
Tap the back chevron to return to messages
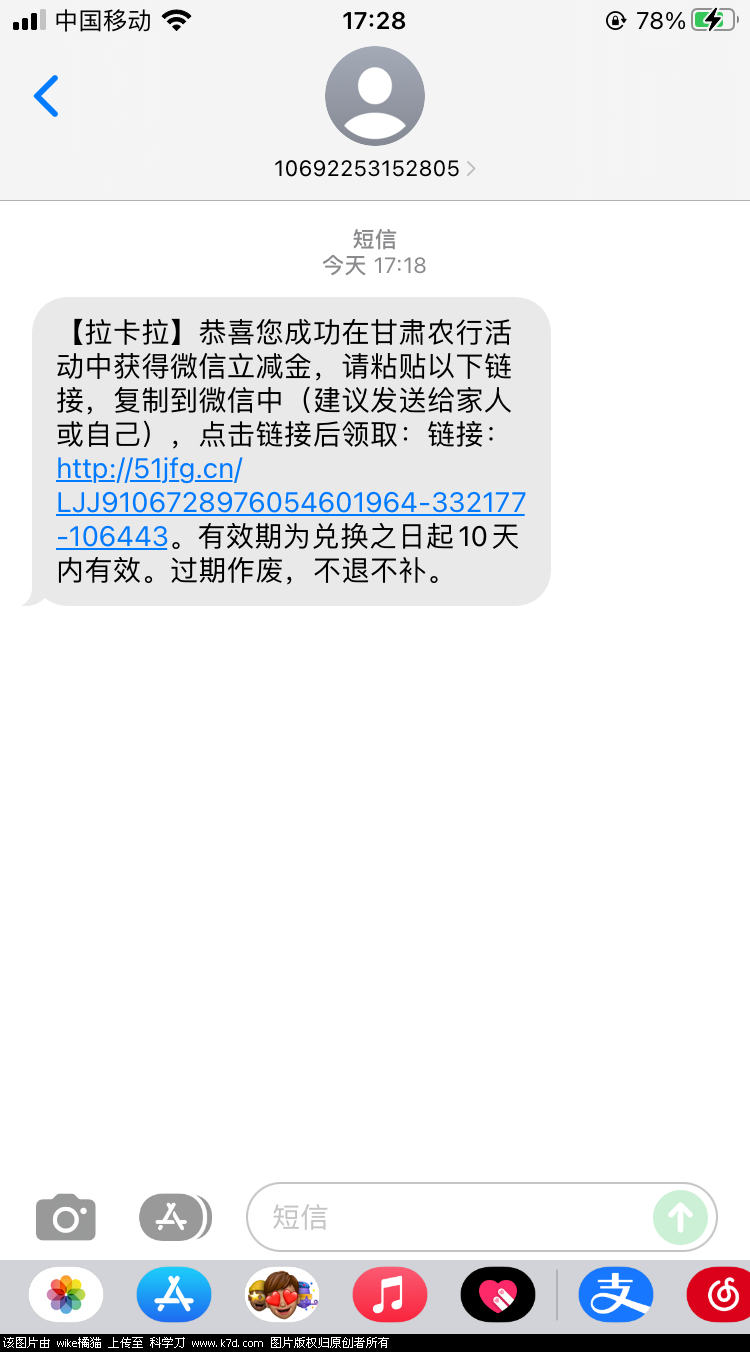[46, 96]
